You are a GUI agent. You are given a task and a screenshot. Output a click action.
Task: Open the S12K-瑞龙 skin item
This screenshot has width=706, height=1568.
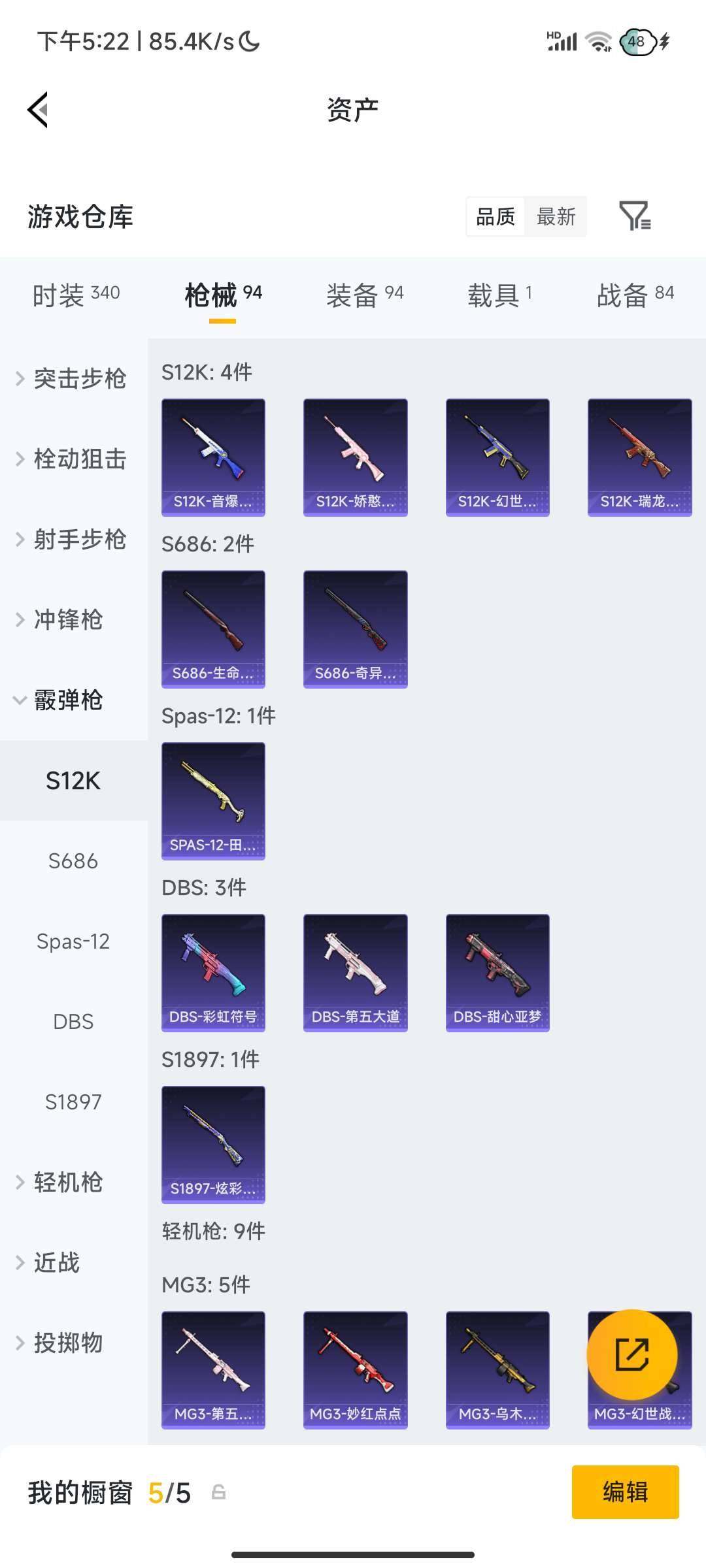639,457
